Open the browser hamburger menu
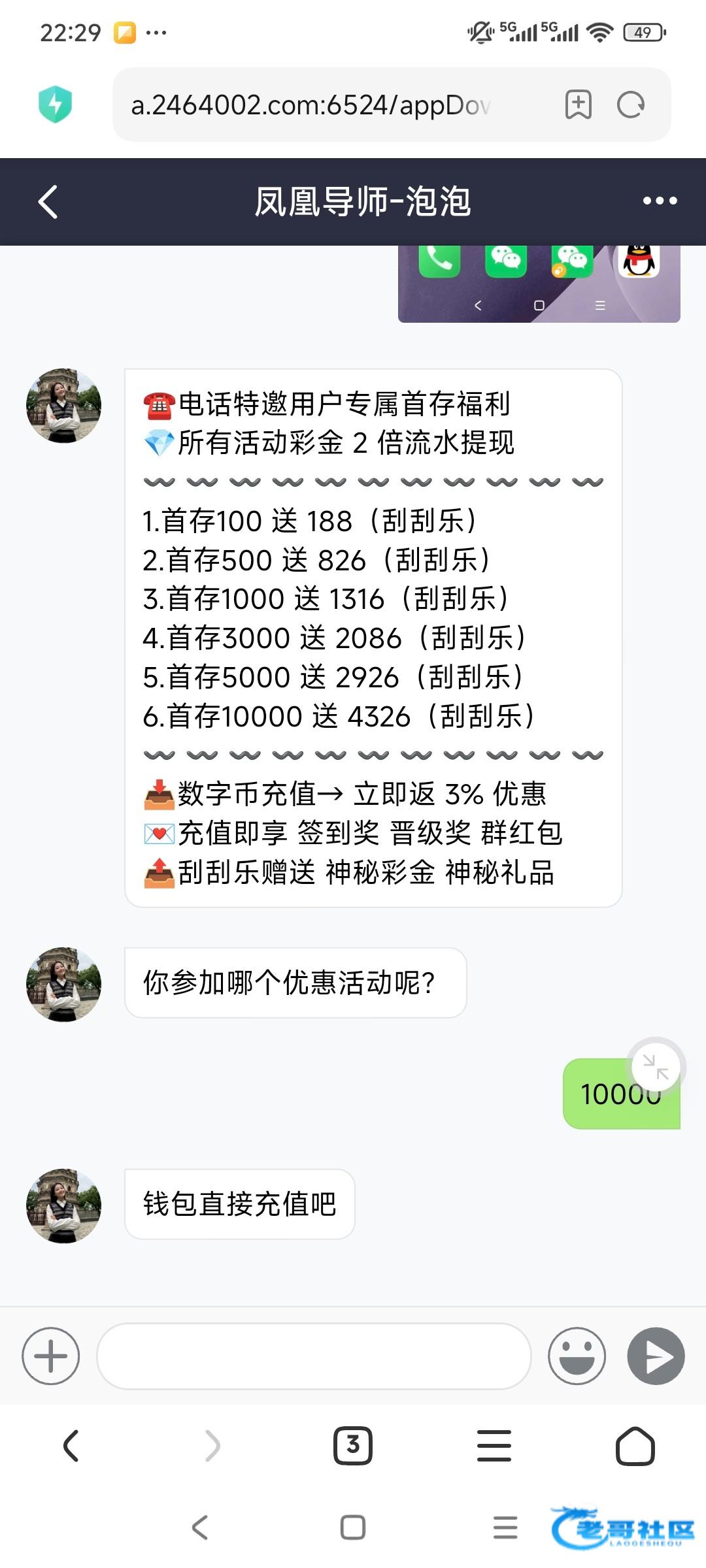 [x=494, y=1445]
